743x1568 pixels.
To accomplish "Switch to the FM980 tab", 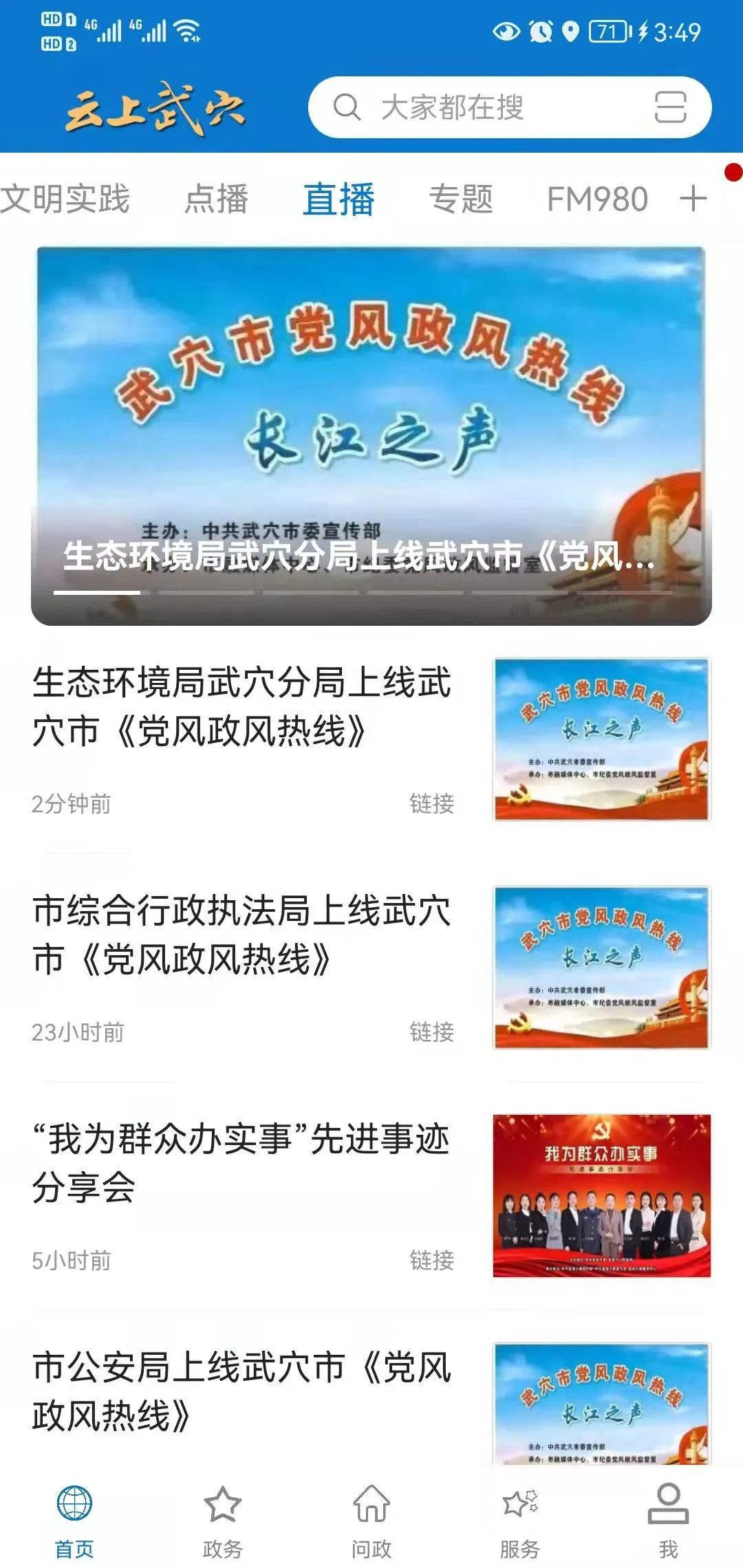I will point(597,199).
